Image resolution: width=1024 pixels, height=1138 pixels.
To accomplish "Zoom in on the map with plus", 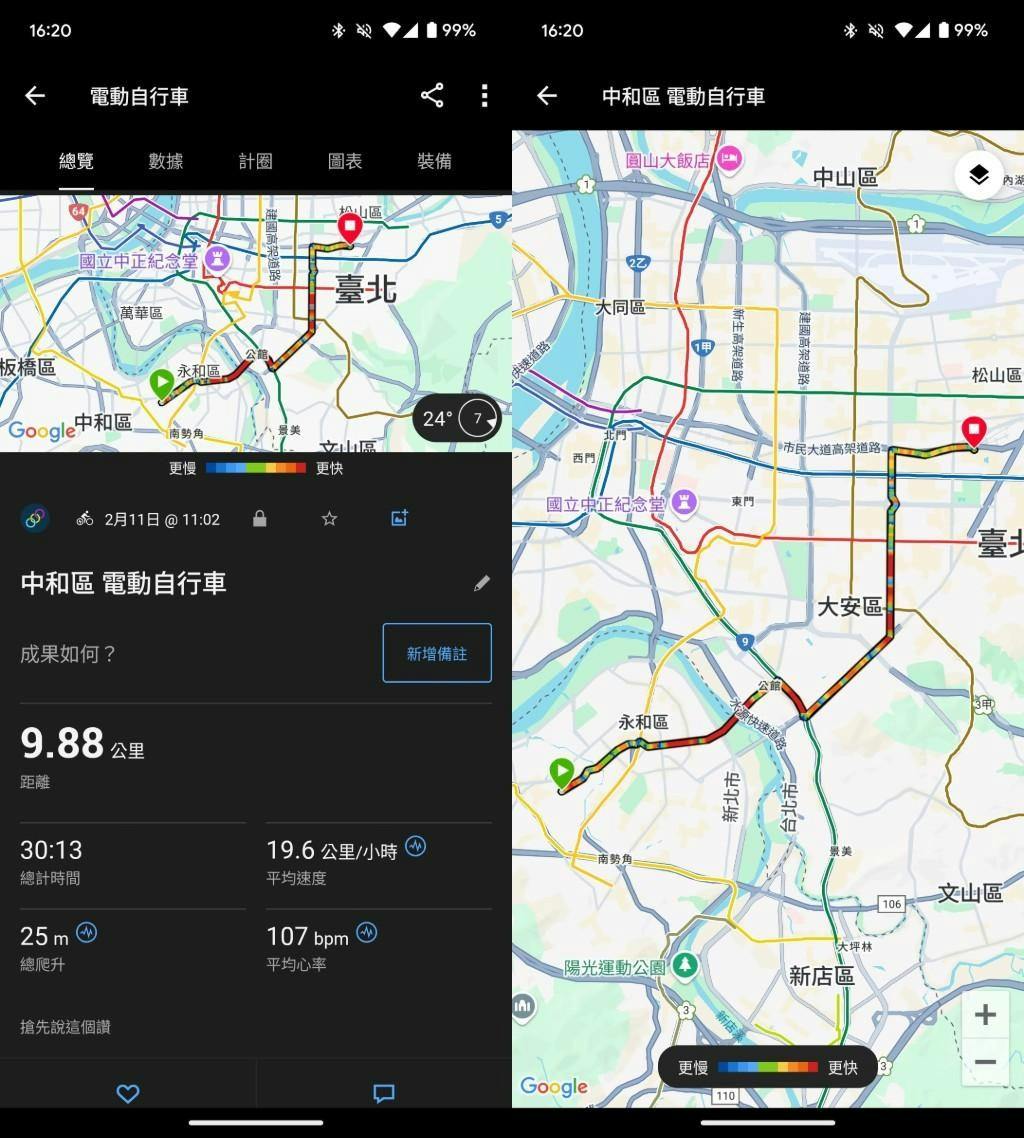I will tap(985, 1015).
